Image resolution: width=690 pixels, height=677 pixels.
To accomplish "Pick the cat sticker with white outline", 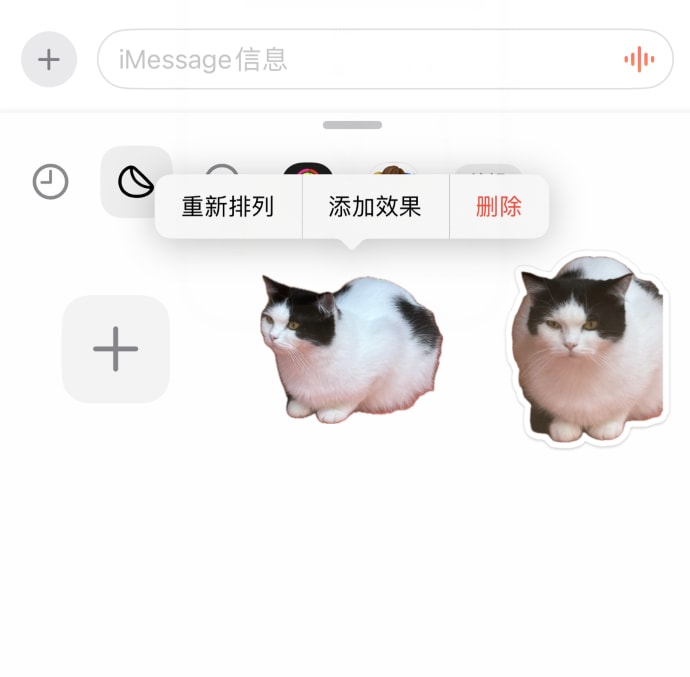I will [586, 350].
